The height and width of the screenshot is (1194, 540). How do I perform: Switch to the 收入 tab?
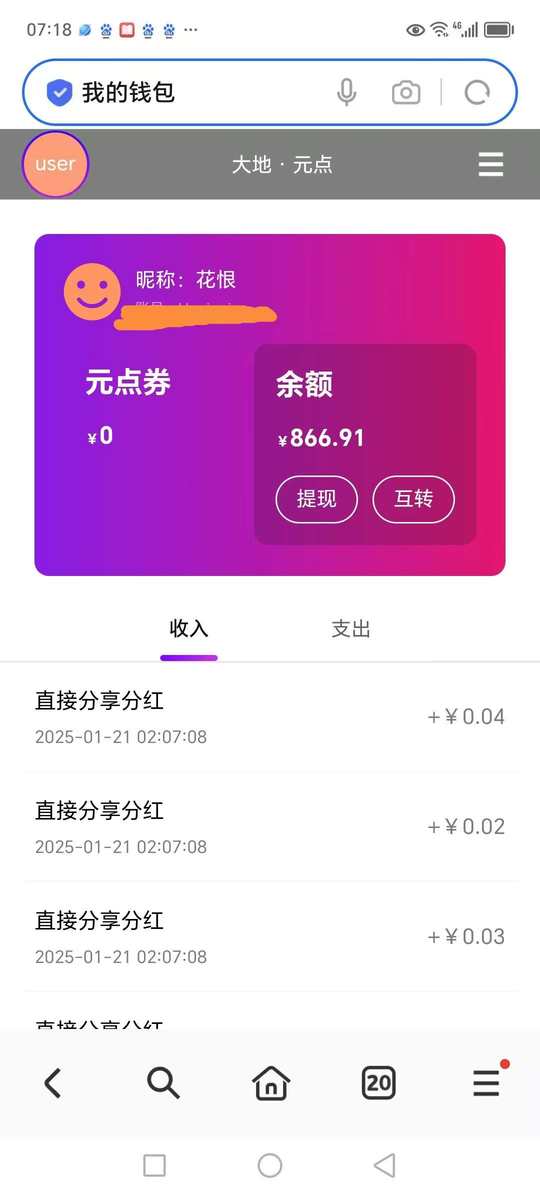[x=189, y=629]
